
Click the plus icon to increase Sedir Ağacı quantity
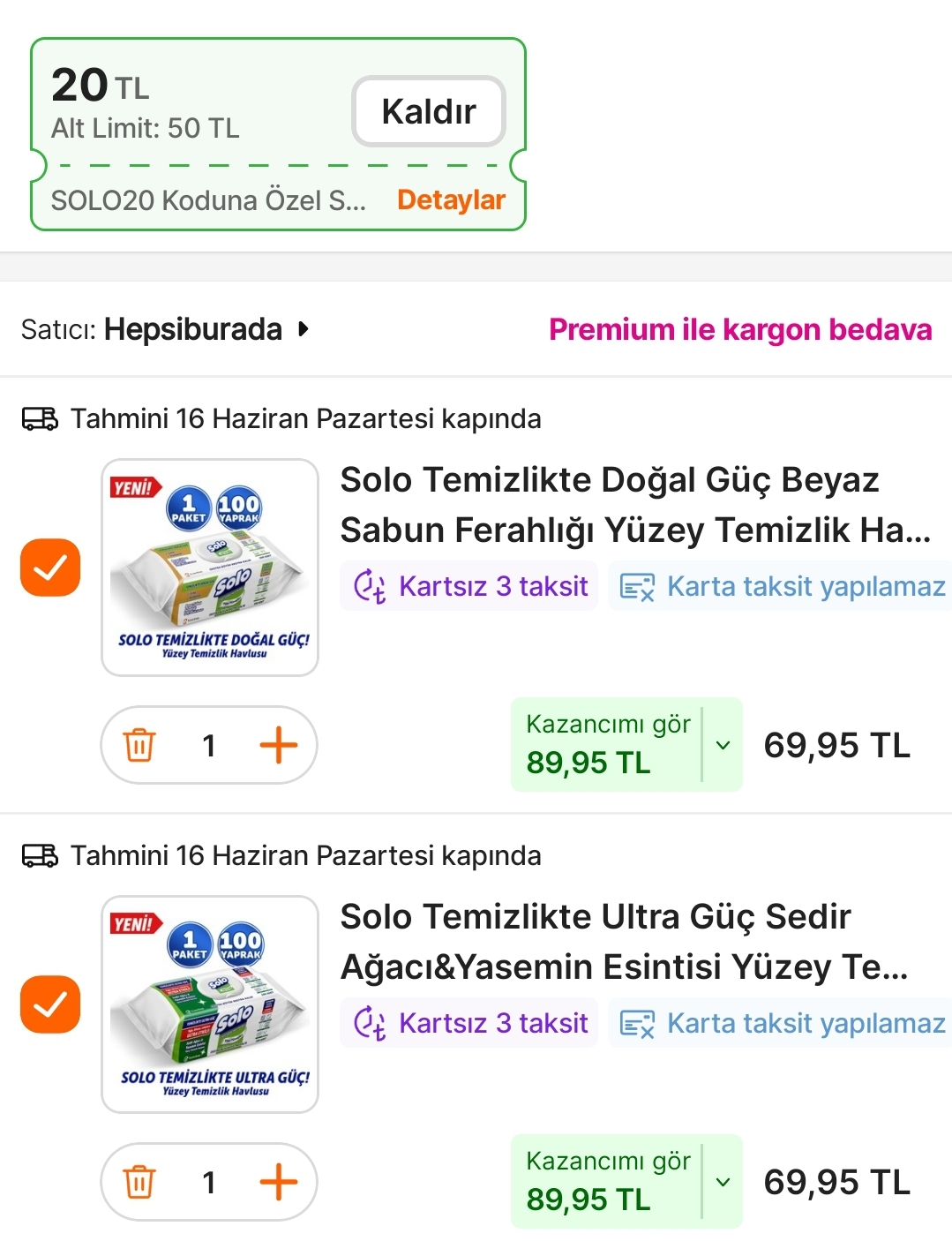[x=279, y=1182]
